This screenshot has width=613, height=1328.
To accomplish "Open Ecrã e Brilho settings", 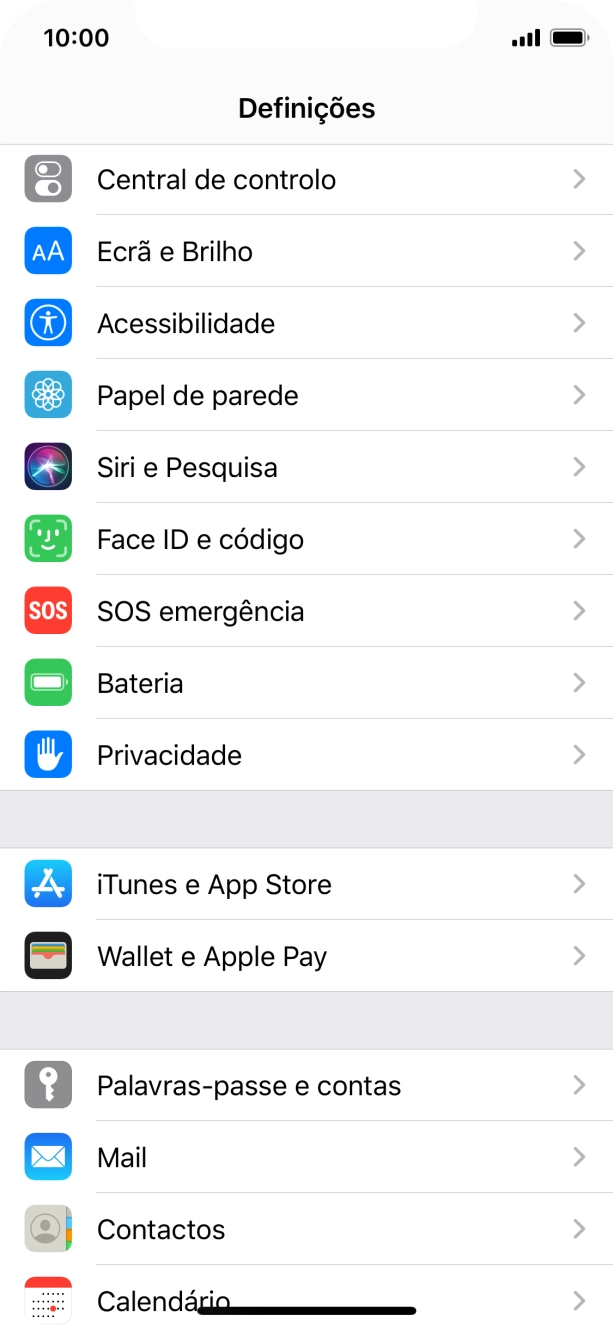I will [x=306, y=252].
